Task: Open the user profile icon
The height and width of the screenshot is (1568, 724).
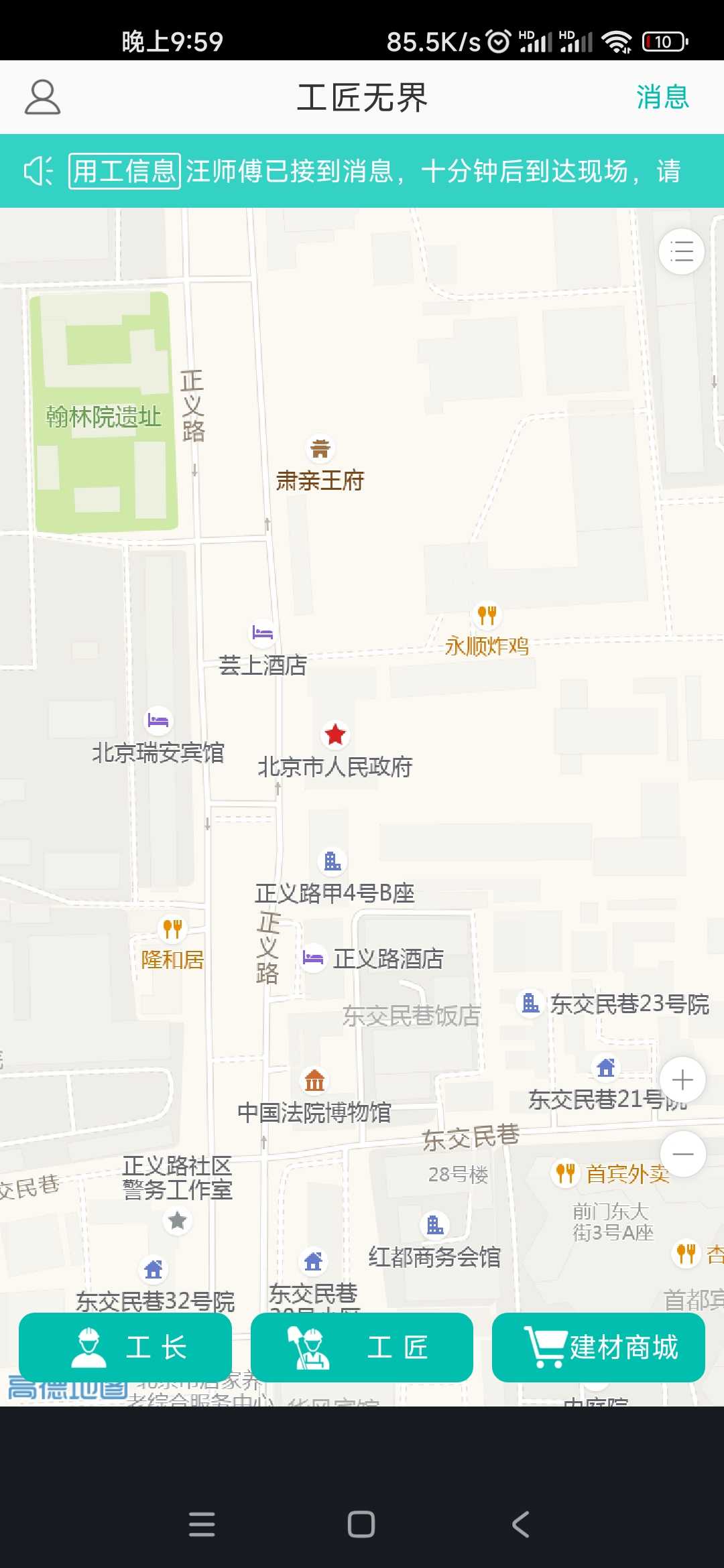Action: click(42, 98)
